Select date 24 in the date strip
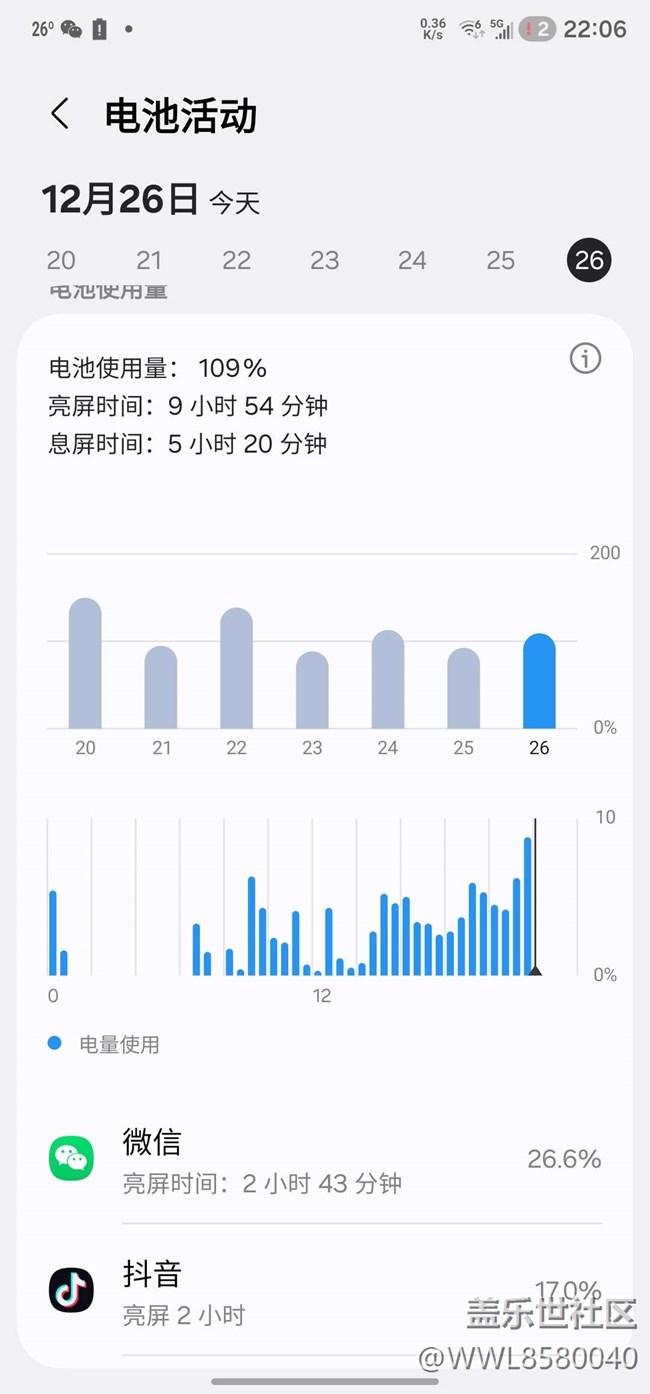Viewport: 650px width, 1394px height. pyautogui.click(x=412, y=261)
